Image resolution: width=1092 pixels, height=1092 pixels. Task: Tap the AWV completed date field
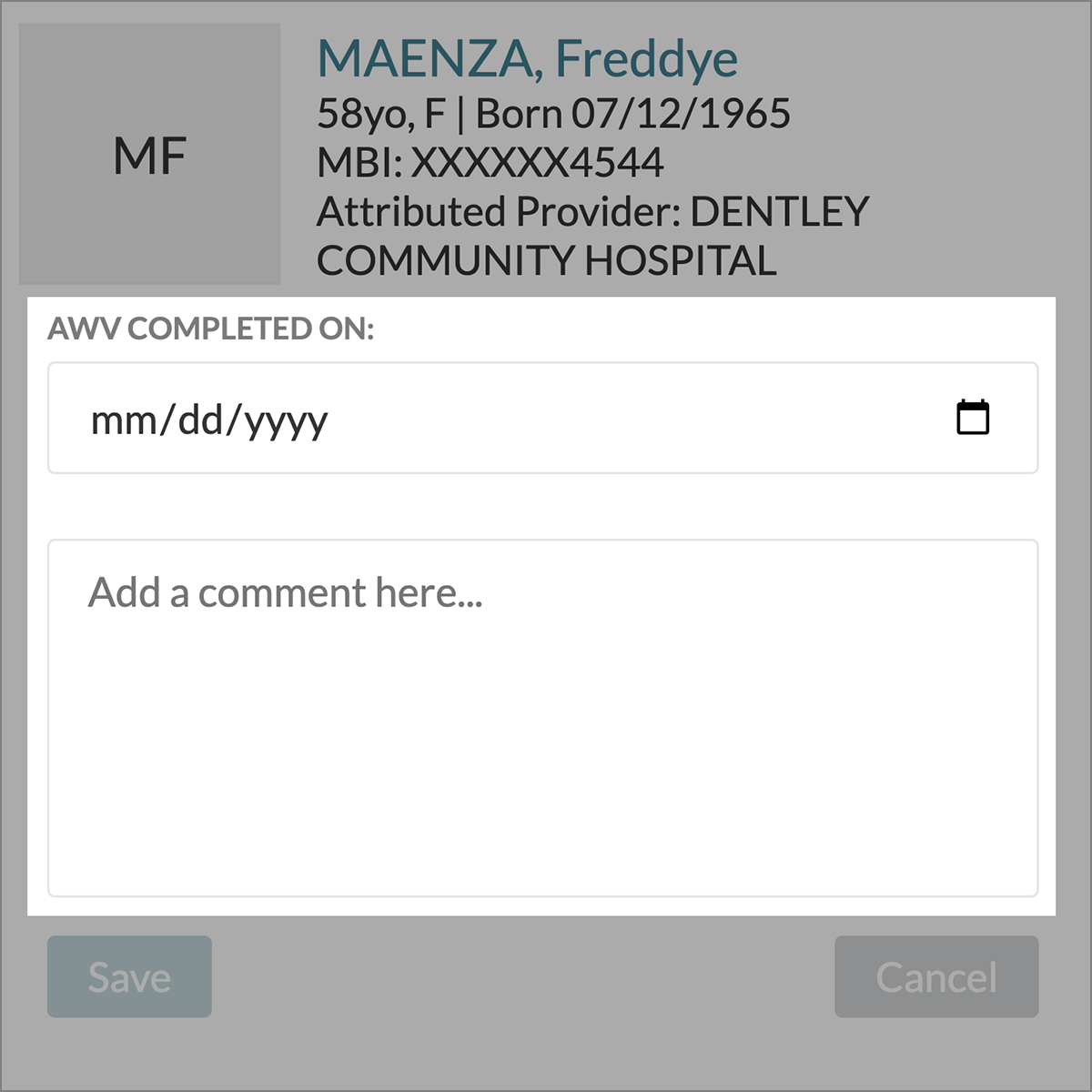click(x=455, y=419)
